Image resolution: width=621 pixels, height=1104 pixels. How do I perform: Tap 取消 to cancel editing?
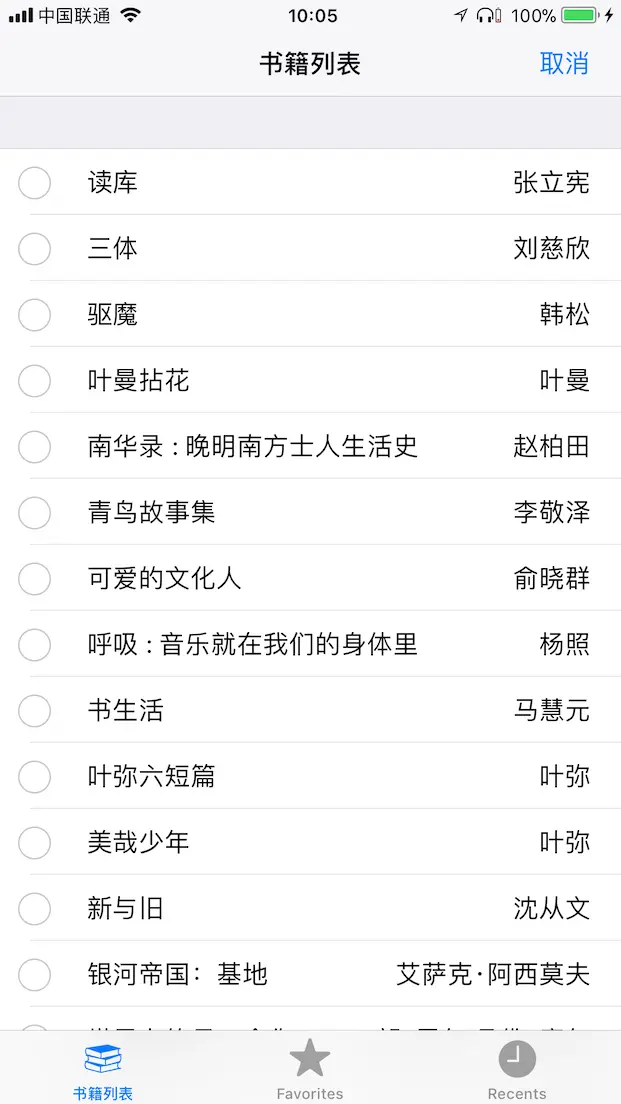564,63
